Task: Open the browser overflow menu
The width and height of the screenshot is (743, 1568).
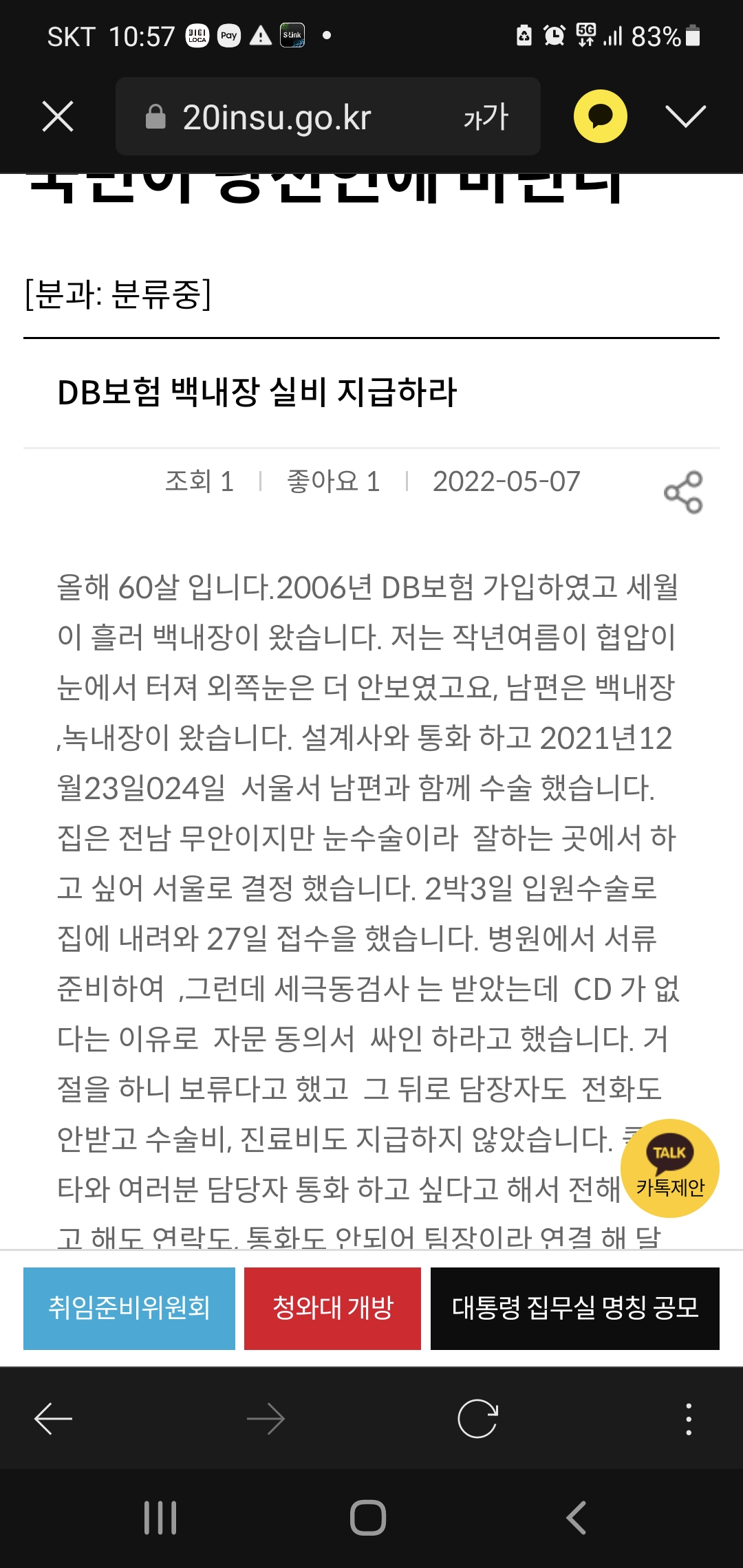Action: pos(689,1419)
